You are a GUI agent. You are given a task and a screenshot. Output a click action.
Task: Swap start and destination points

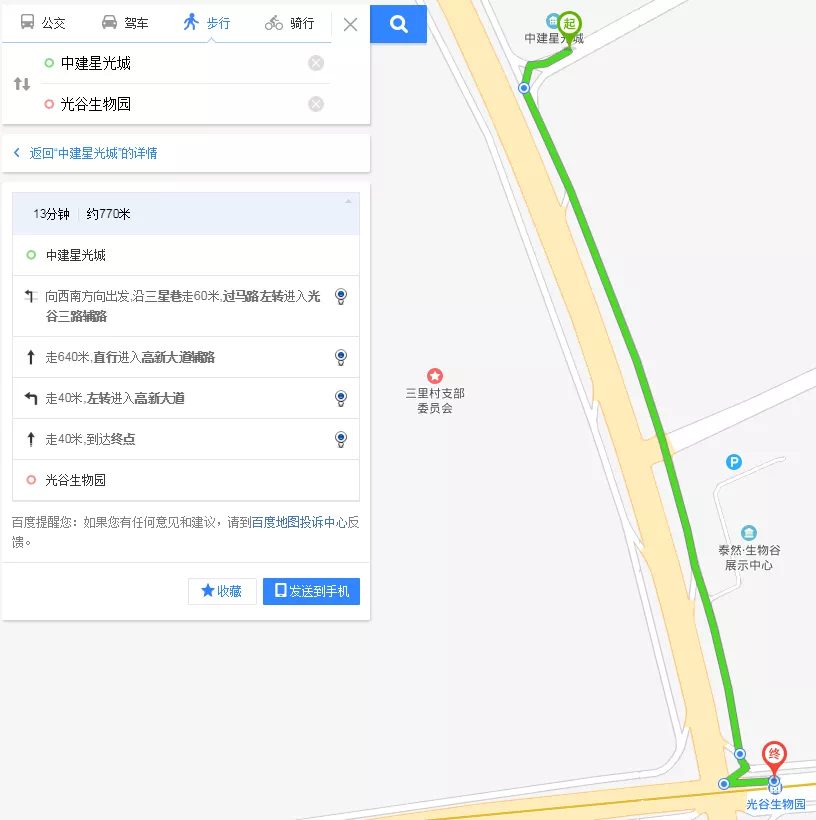click(22, 84)
